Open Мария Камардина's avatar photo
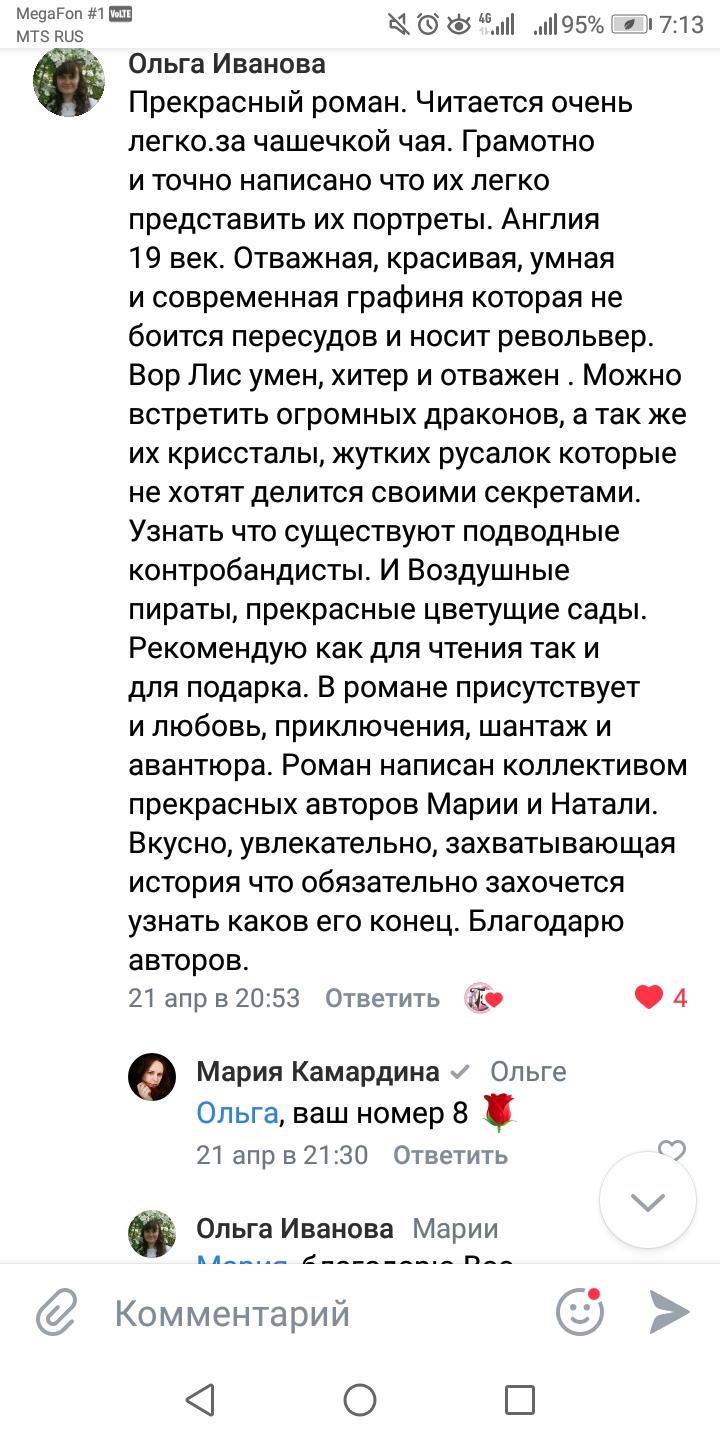 (152, 1077)
